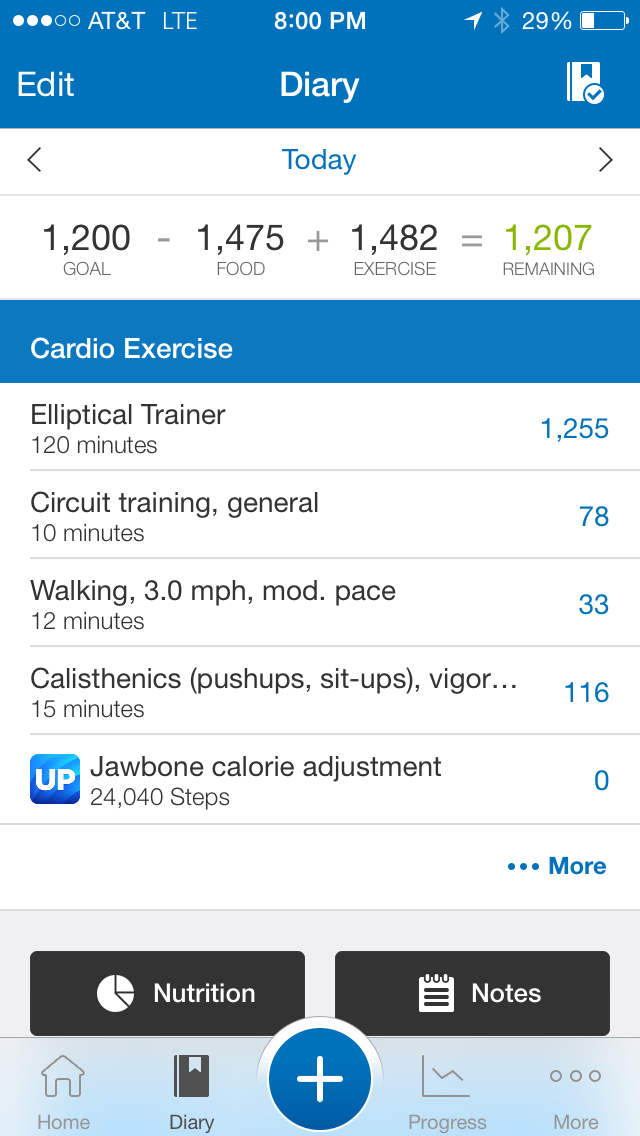
Task: Open the Elliptical Trainer entry
Action: click(320, 428)
